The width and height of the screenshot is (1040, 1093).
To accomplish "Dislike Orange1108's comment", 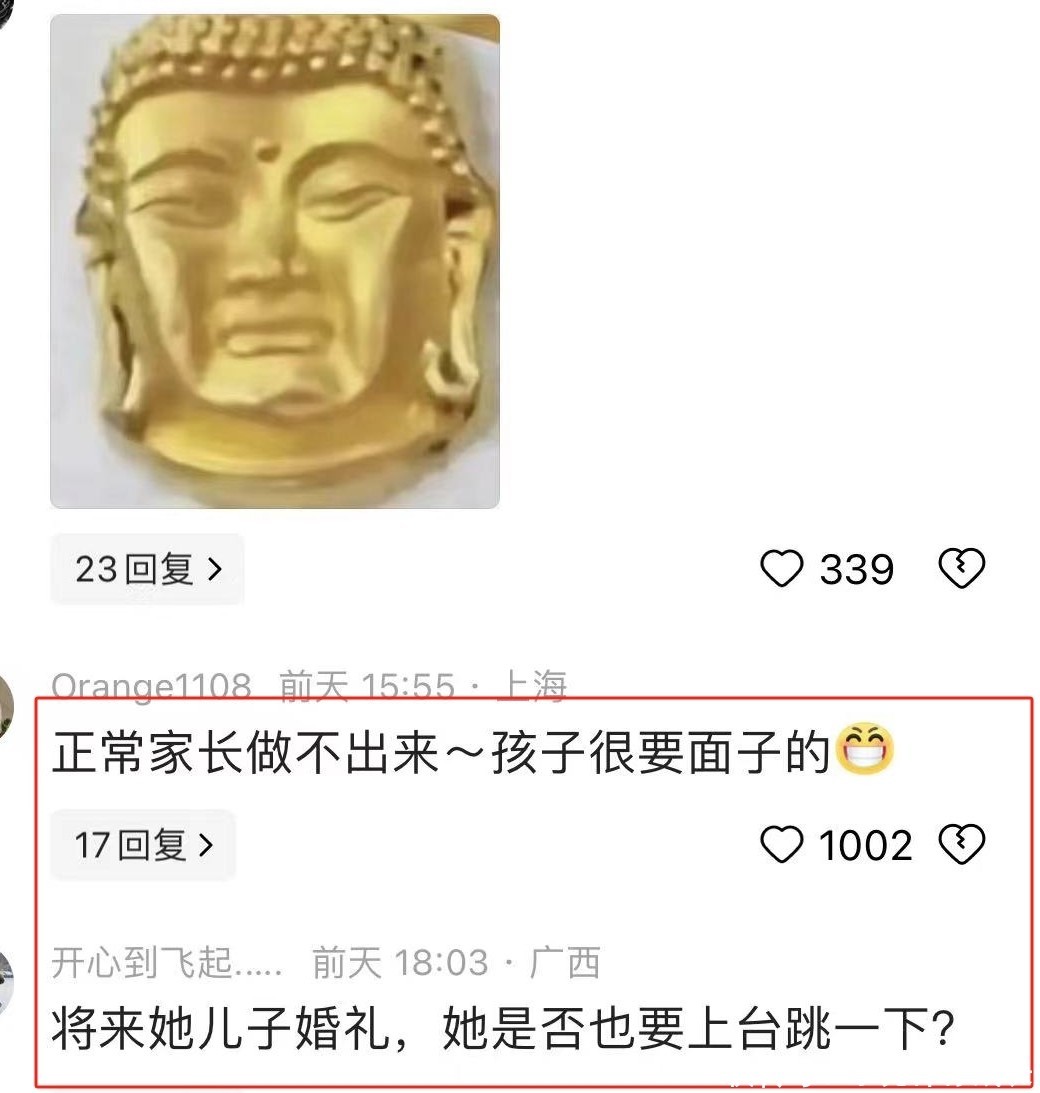I will [x=961, y=846].
